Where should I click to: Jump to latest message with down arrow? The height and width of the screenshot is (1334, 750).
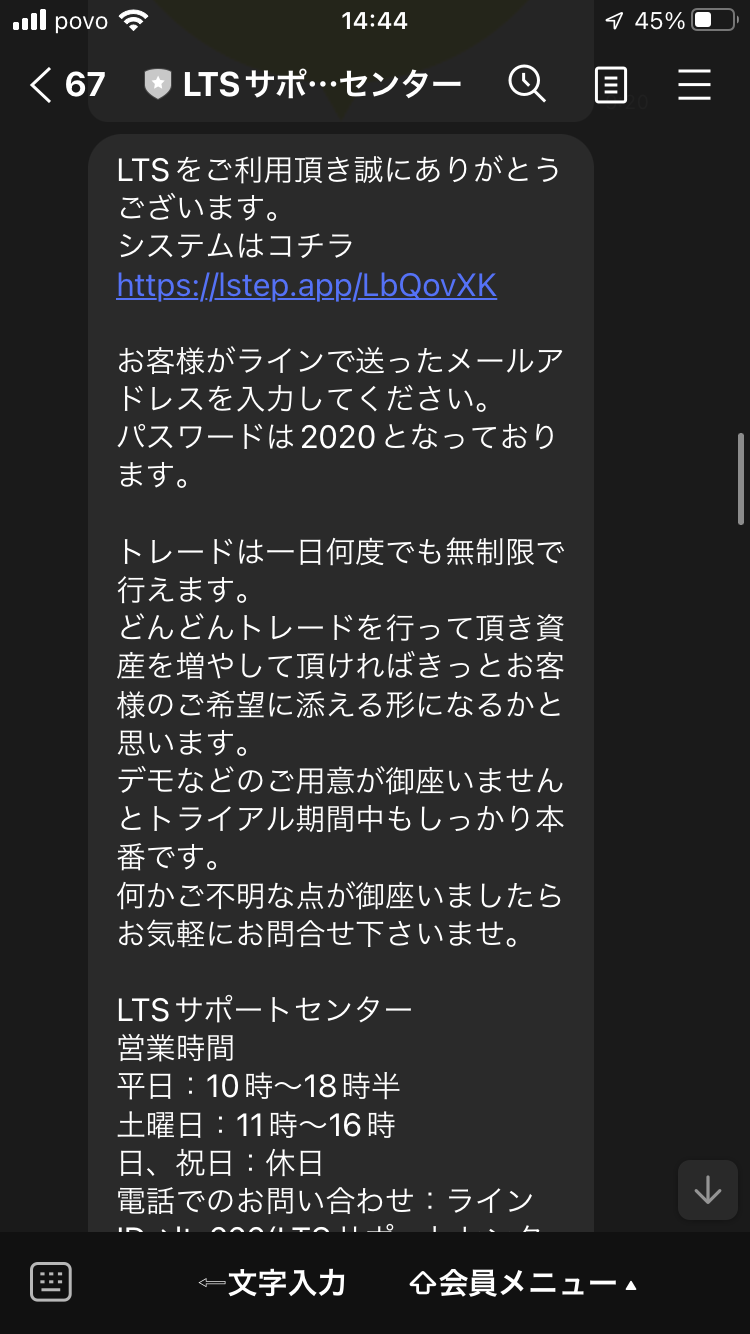[x=707, y=1190]
